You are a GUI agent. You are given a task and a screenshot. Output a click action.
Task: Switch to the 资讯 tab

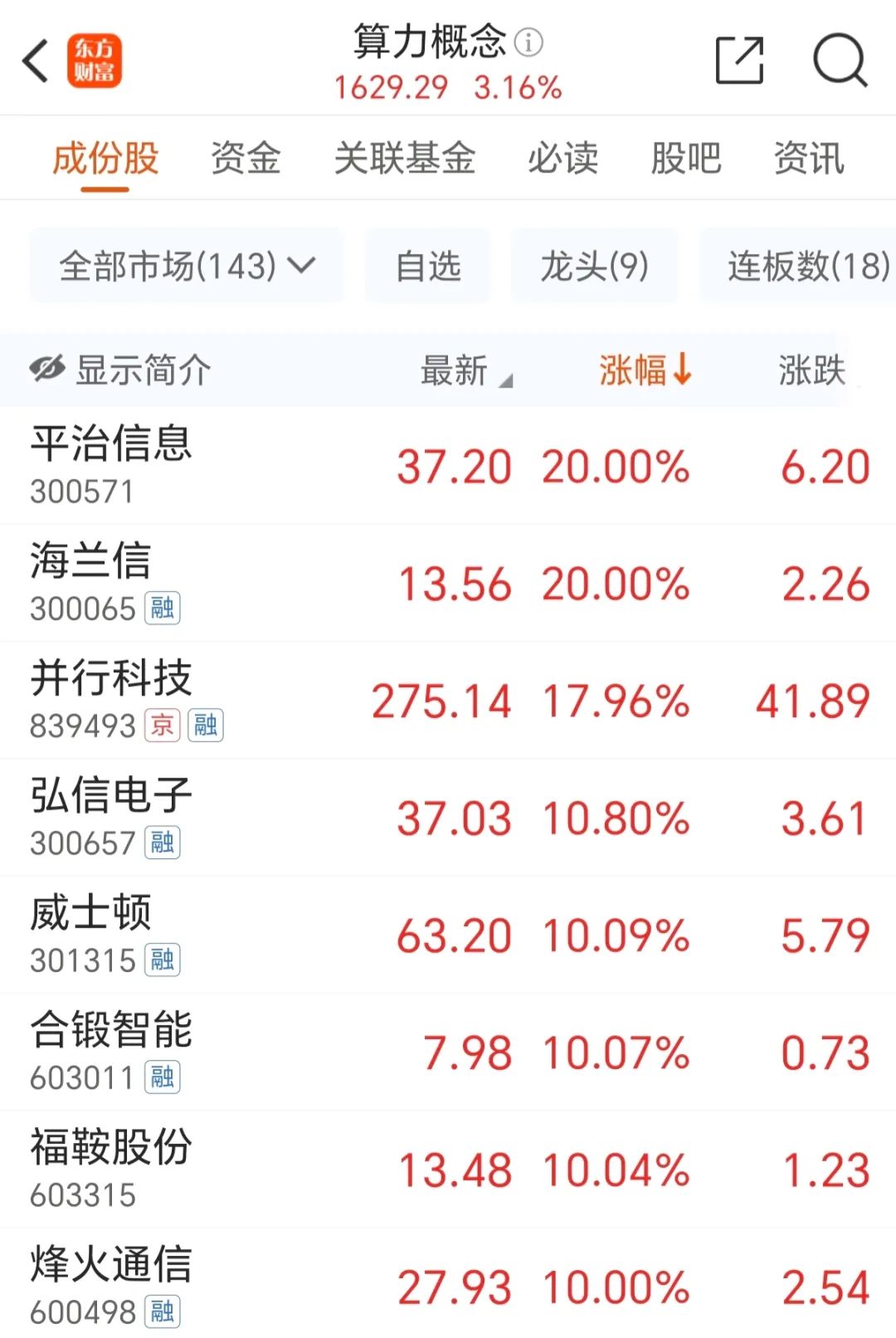click(809, 158)
